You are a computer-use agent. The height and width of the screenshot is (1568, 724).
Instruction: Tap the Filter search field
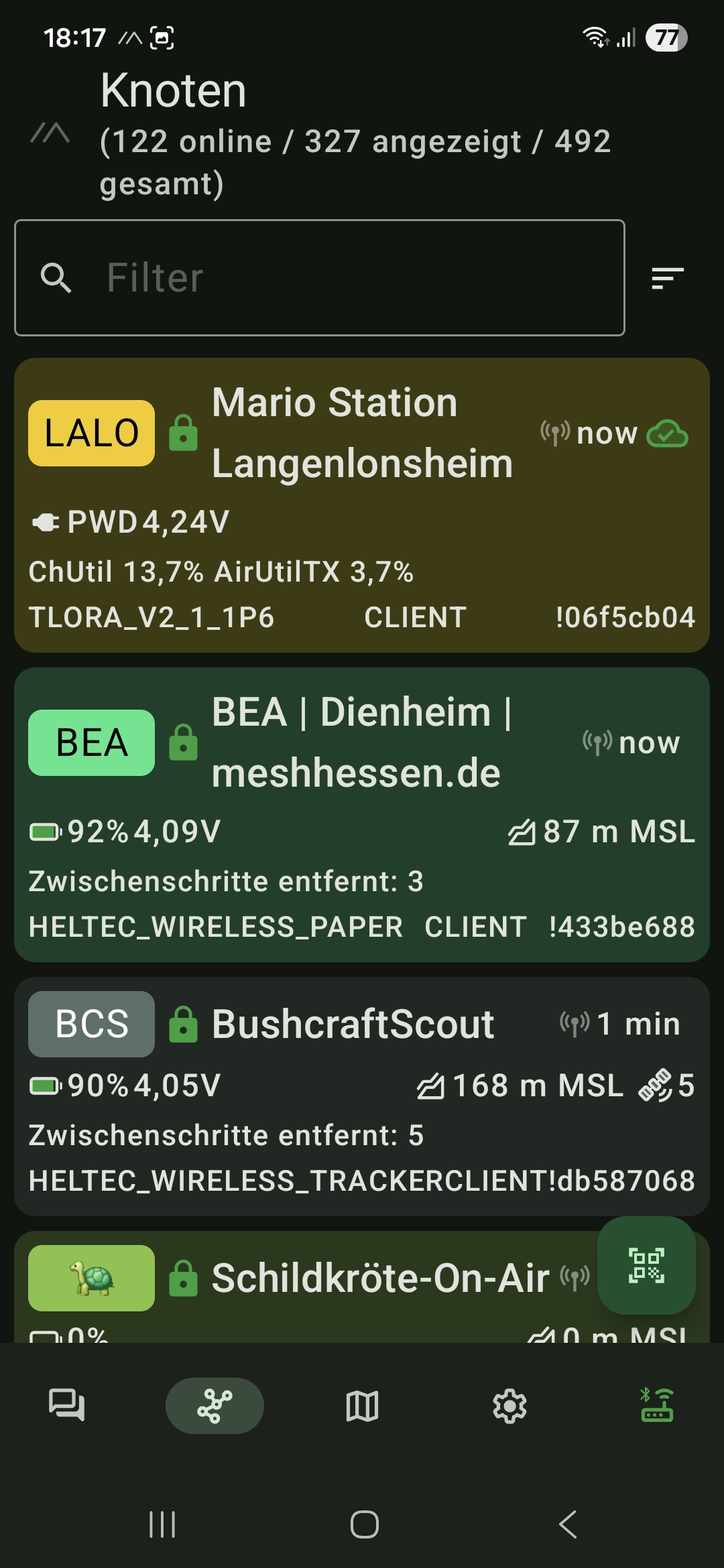click(x=319, y=277)
